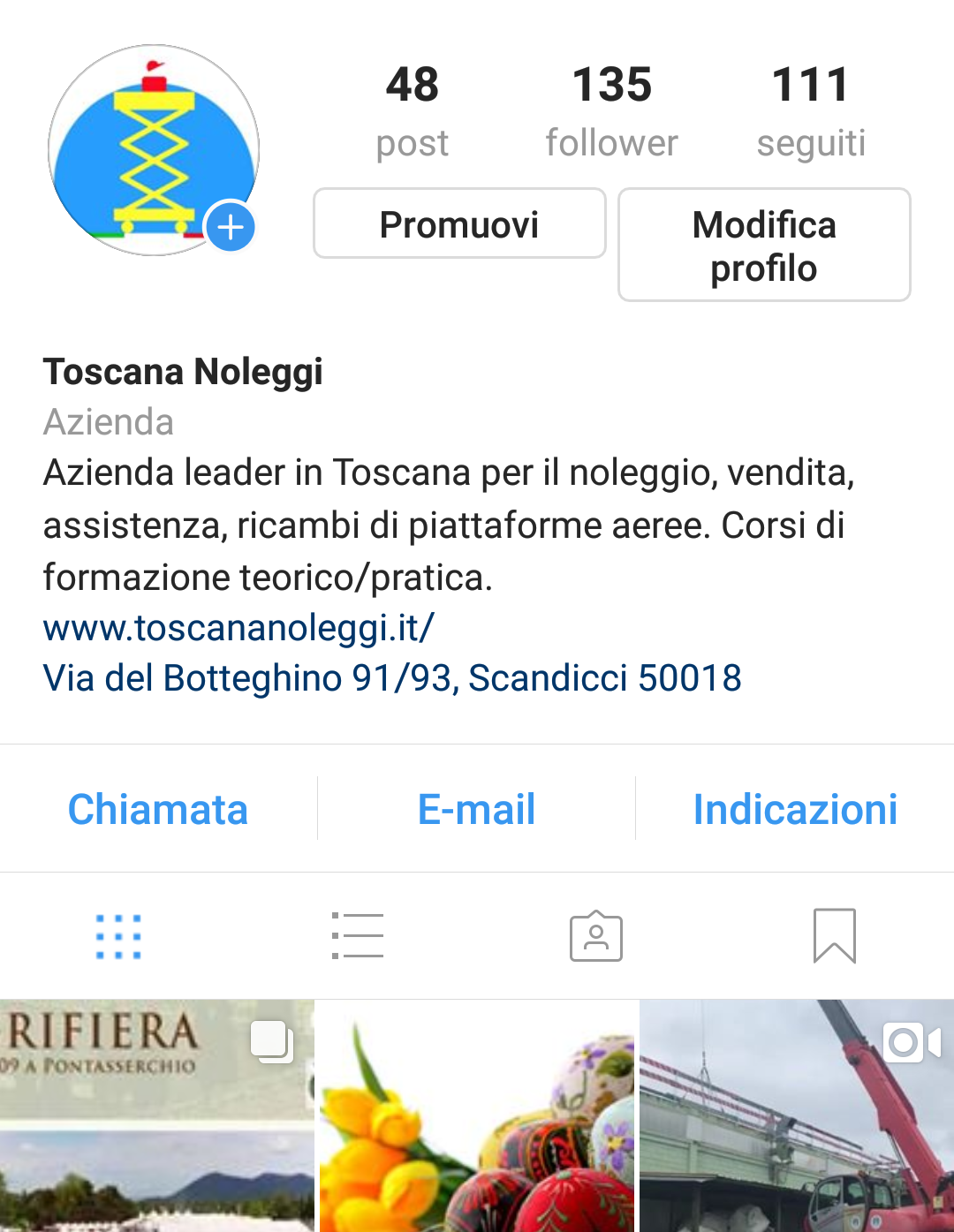Screen dimensions: 954x1232
Task: Switch to the grid view tab
Action: click(x=118, y=936)
